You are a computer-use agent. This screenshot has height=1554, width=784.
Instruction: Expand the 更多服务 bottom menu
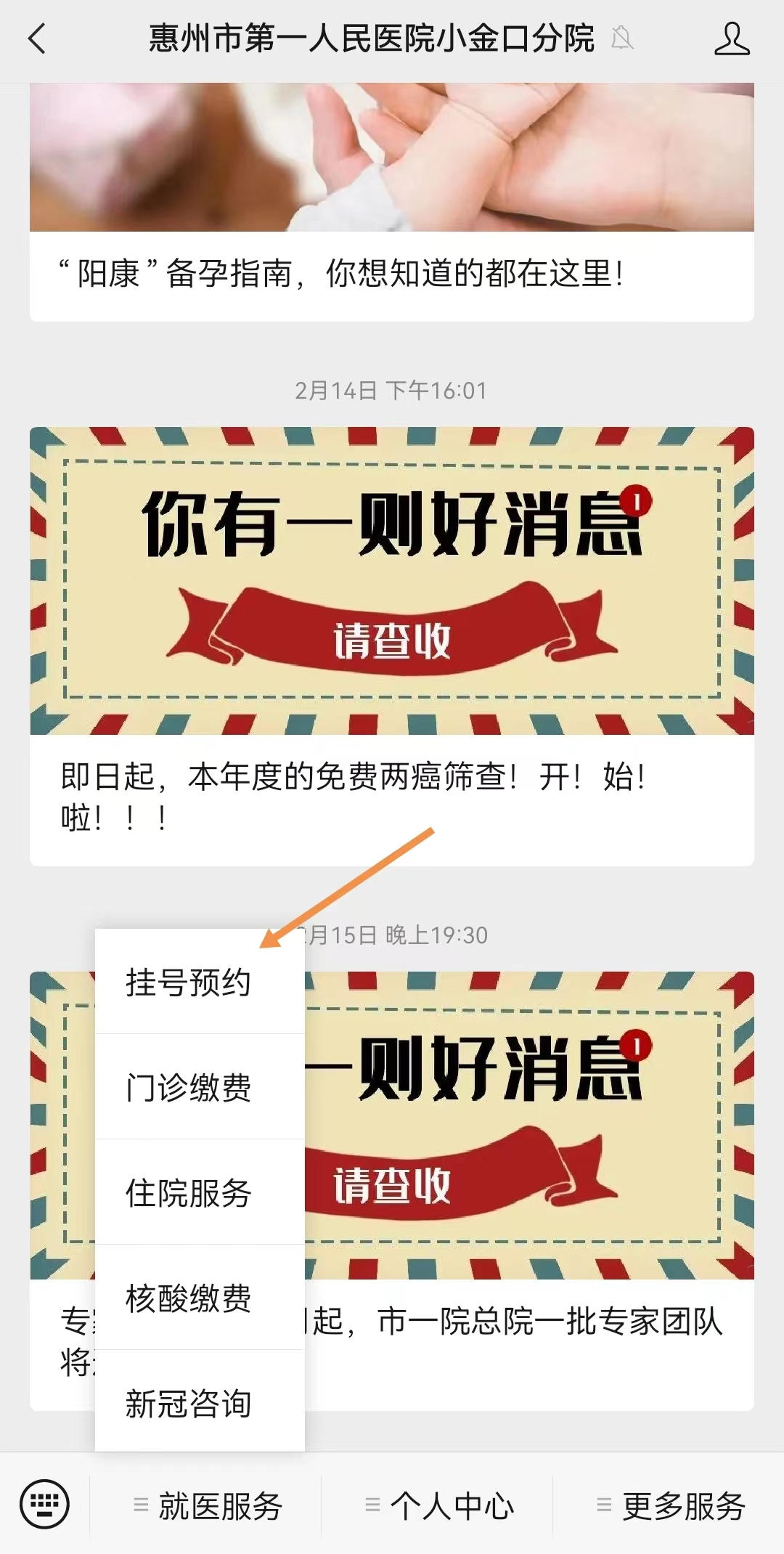click(x=670, y=1505)
